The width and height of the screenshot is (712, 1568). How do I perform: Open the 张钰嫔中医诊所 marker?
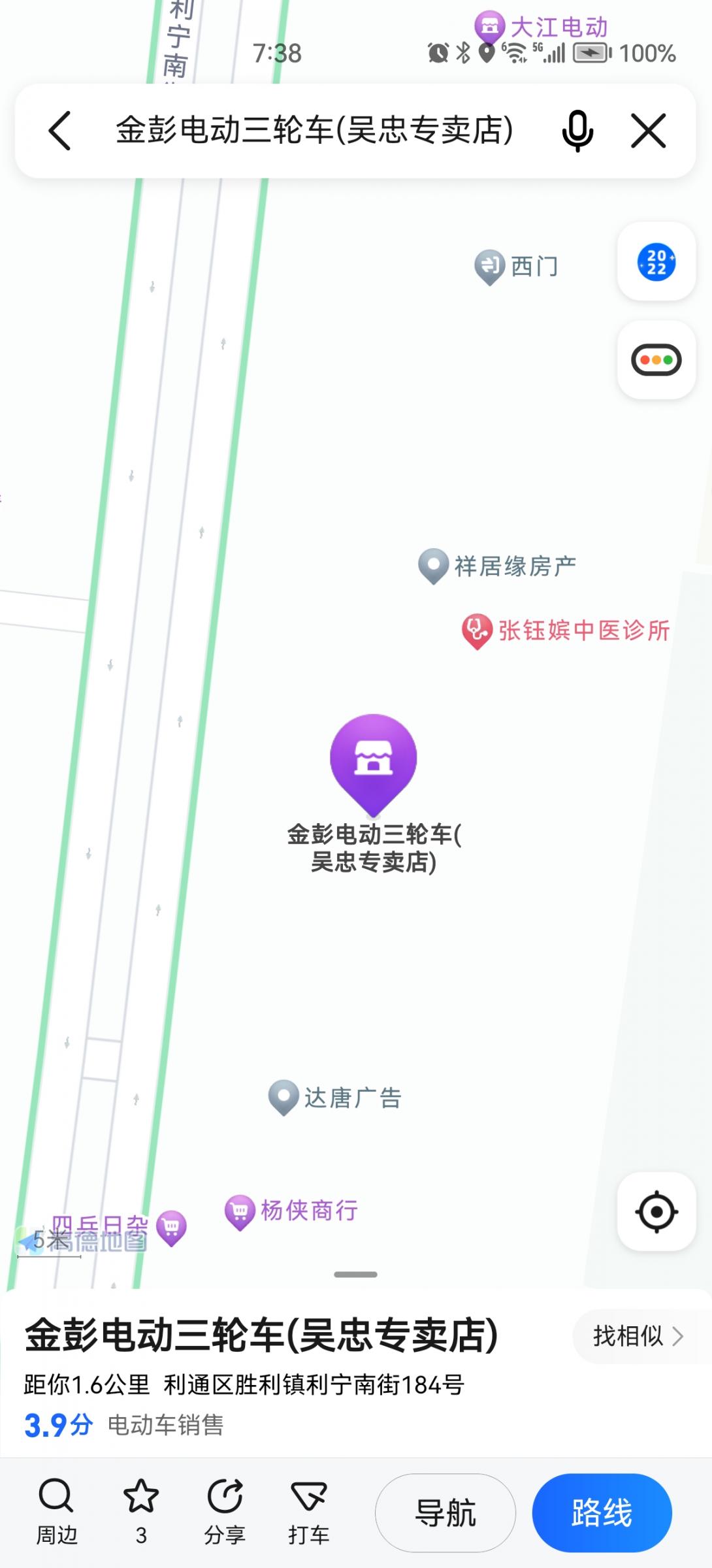click(566, 631)
